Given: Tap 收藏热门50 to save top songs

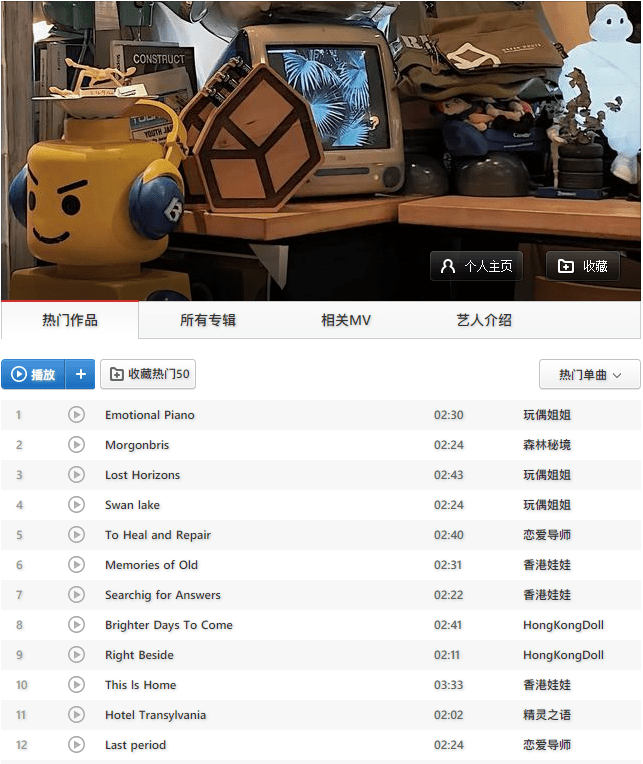Looking at the screenshot, I should (x=148, y=374).
